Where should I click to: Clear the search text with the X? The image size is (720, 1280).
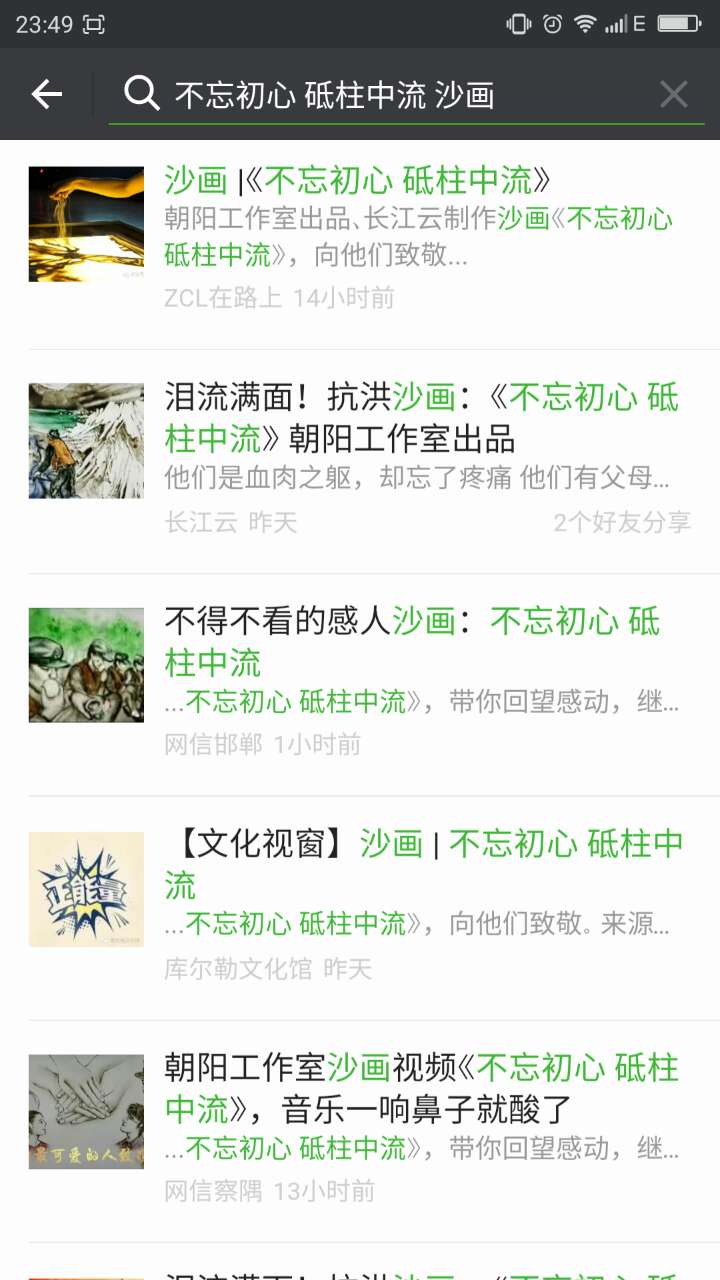click(674, 95)
